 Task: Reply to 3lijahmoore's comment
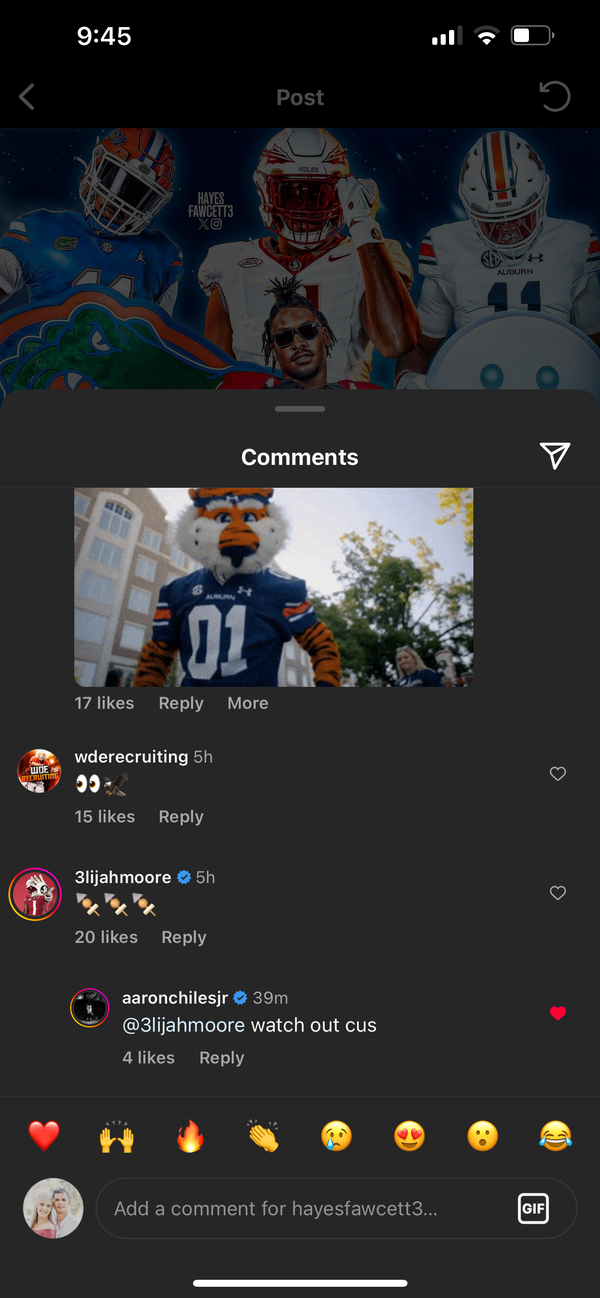tap(184, 937)
